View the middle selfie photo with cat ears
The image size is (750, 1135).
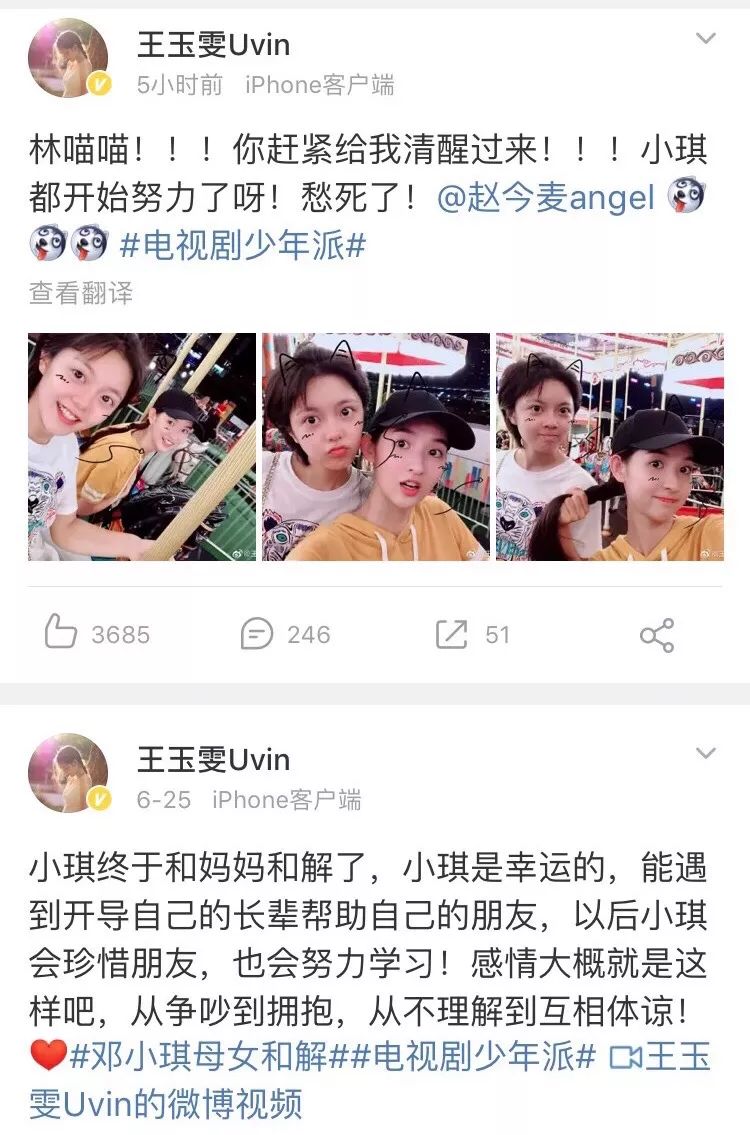376,447
